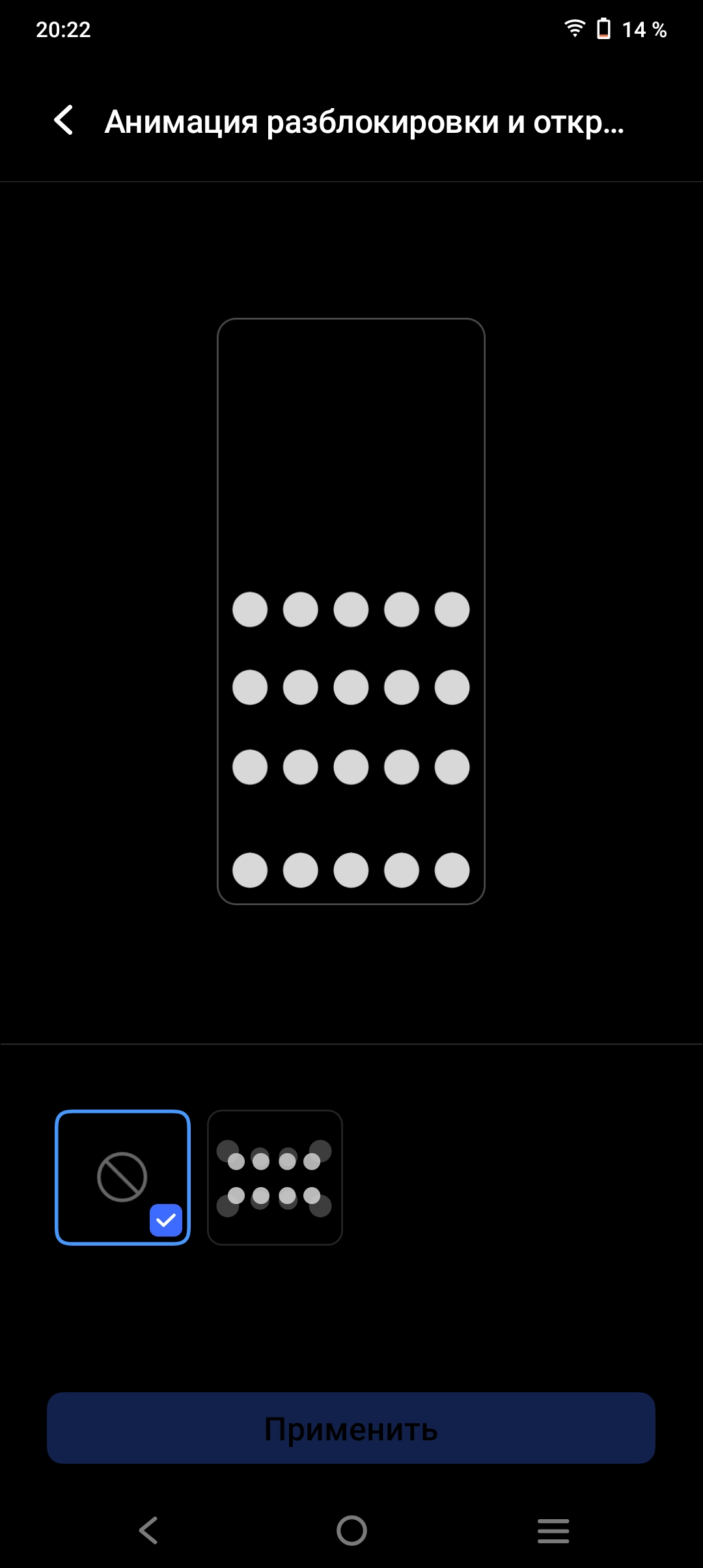Tap the system home button

[351, 1530]
